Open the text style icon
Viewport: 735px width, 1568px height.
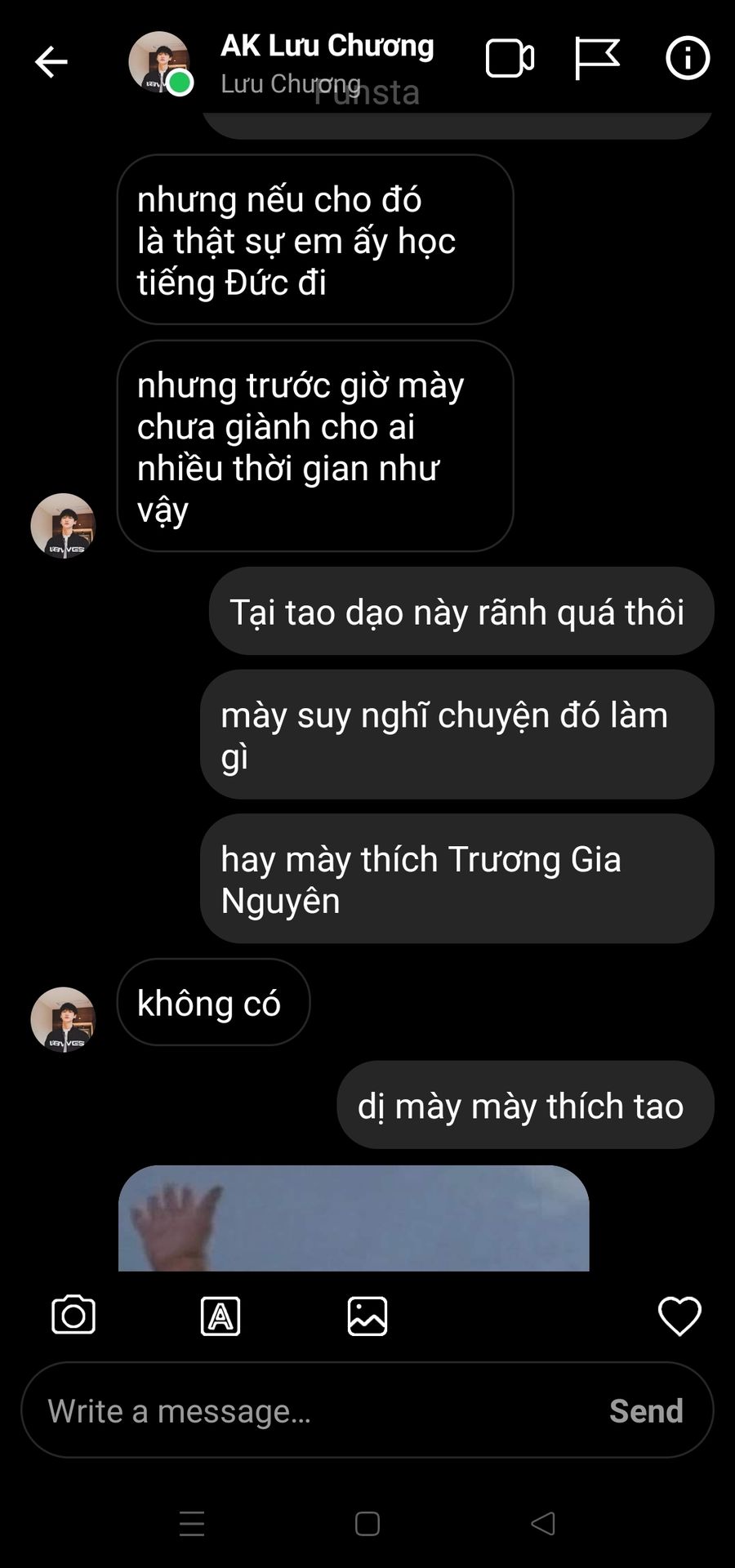point(220,1316)
